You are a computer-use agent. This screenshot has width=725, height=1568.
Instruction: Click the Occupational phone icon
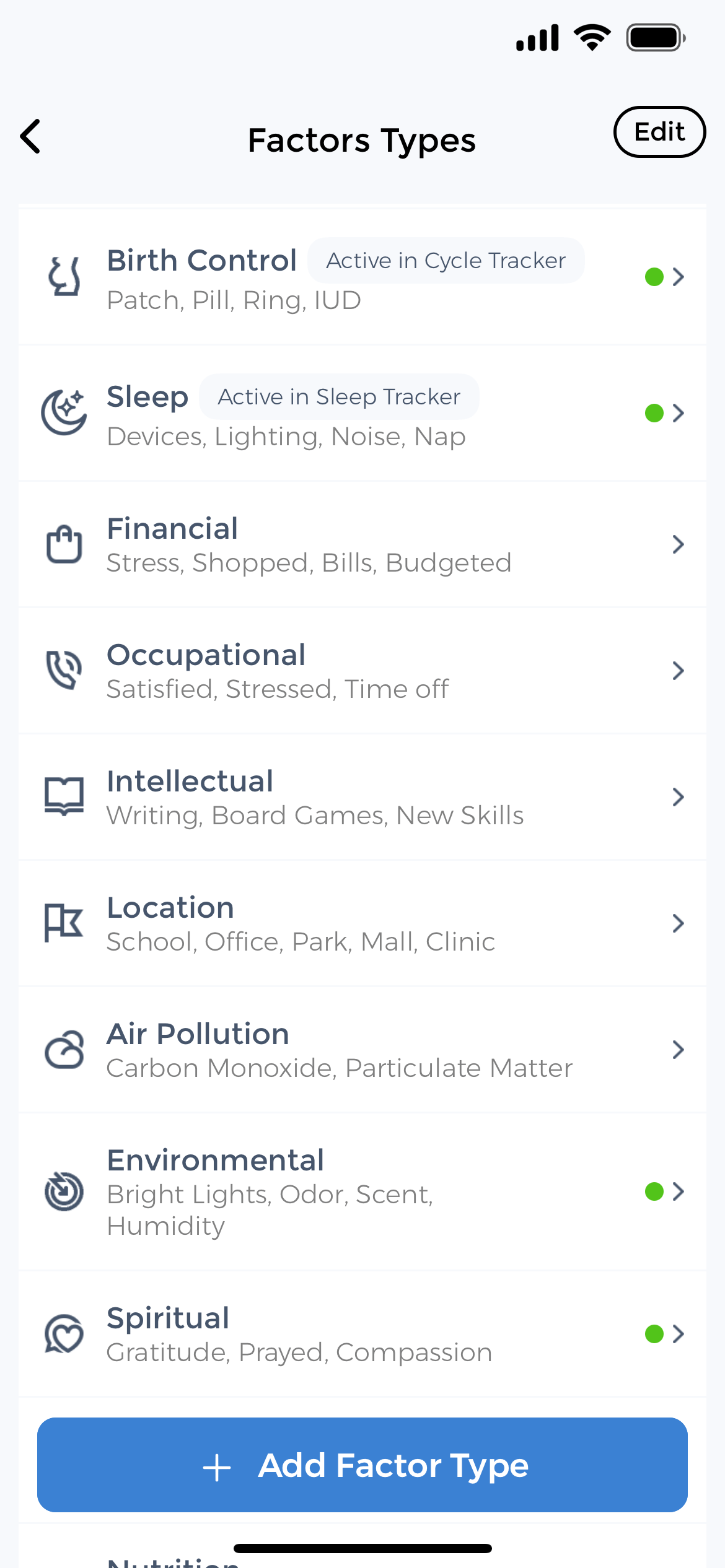click(63, 671)
